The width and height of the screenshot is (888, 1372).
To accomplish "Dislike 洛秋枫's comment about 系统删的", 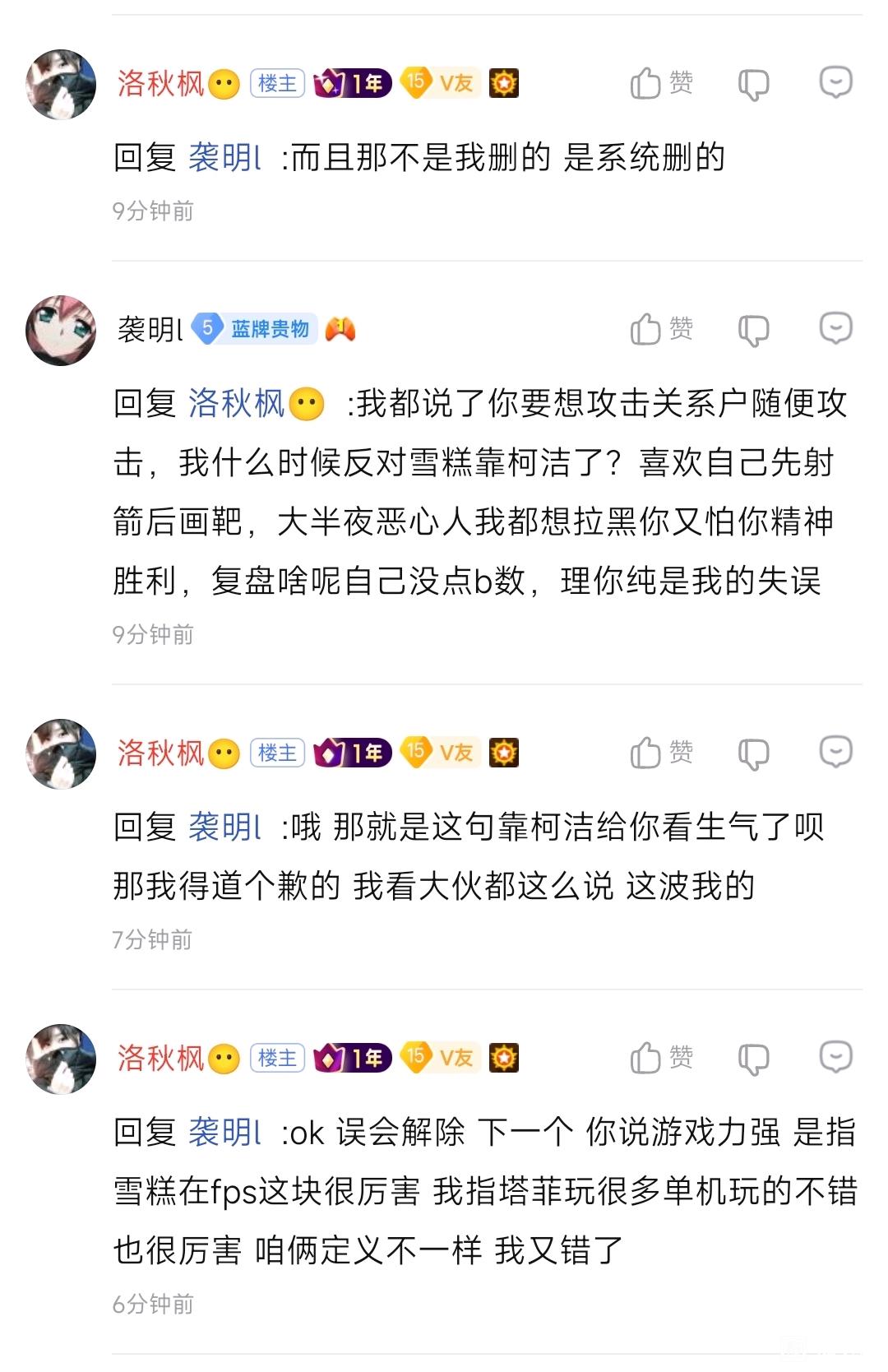I will coord(753,84).
